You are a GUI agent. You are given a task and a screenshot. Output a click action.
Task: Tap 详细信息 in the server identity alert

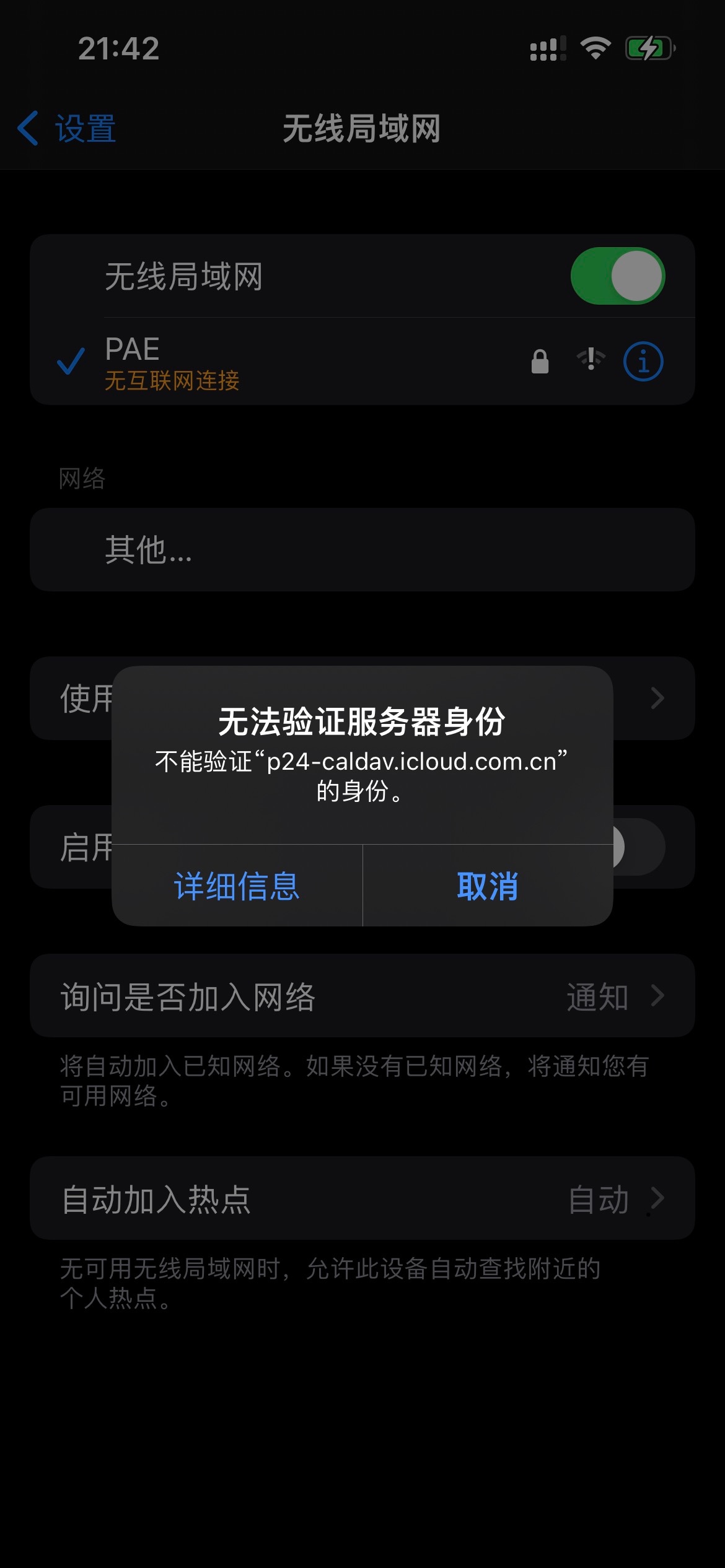(237, 886)
